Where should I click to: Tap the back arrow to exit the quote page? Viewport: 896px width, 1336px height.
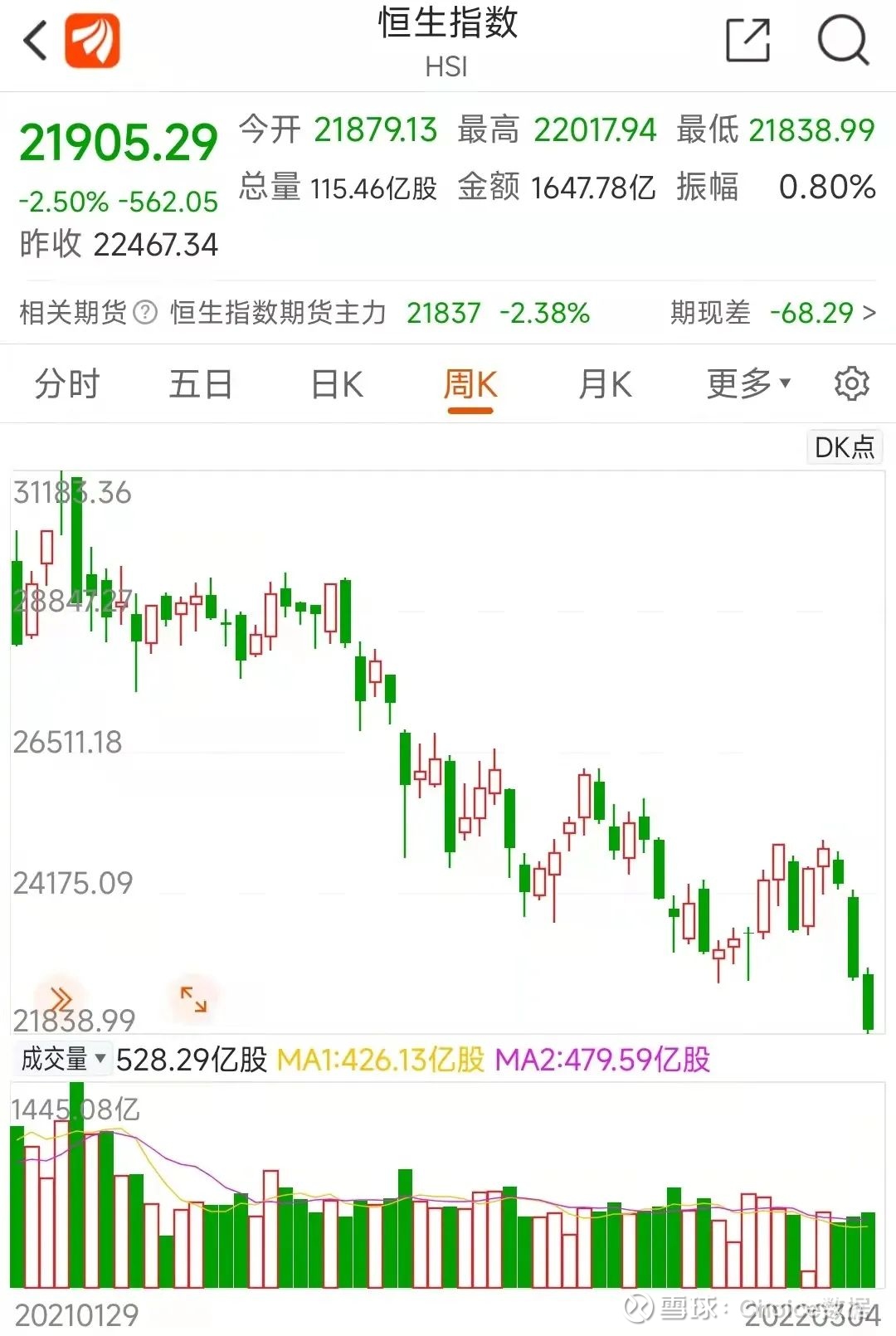[x=33, y=40]
